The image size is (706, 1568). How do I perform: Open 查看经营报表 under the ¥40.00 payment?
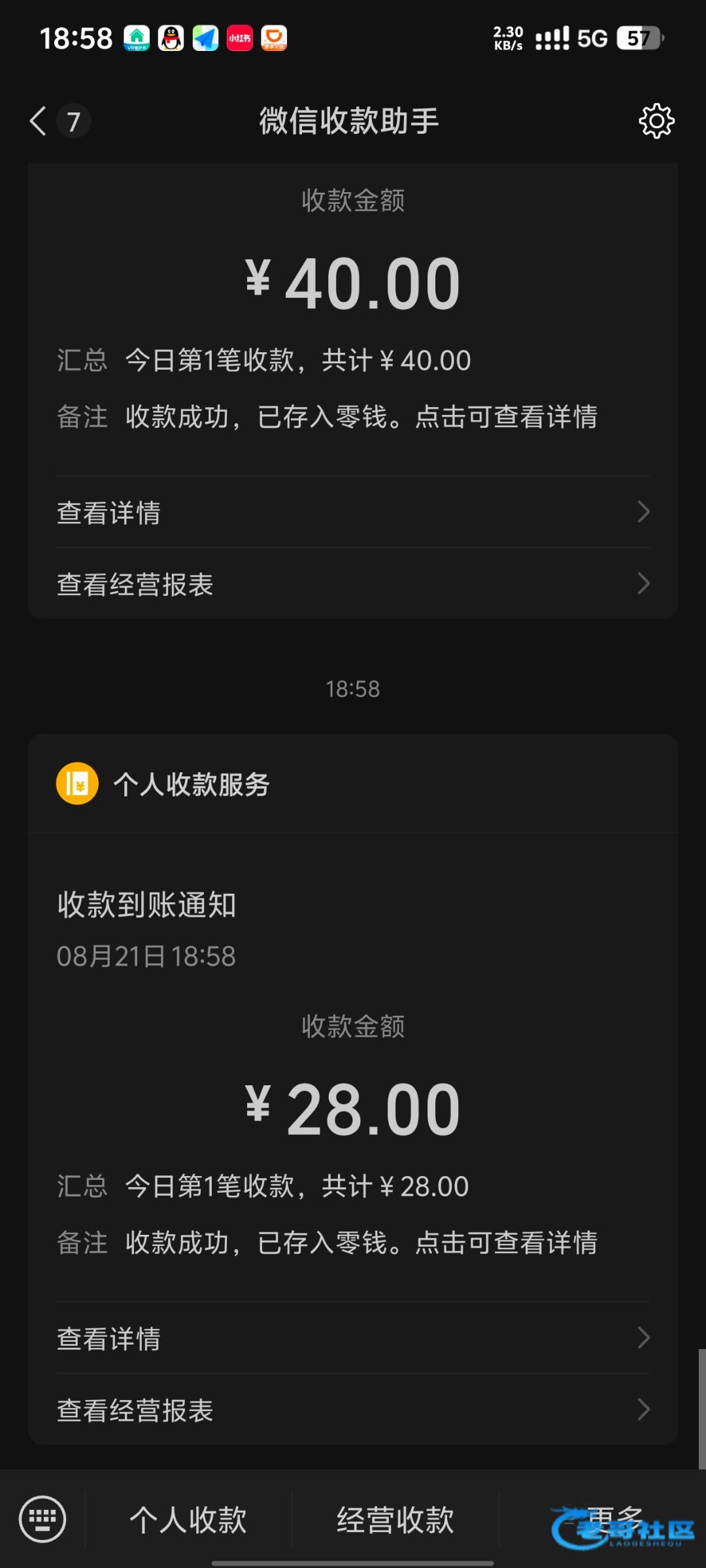[x=353, y=583]
